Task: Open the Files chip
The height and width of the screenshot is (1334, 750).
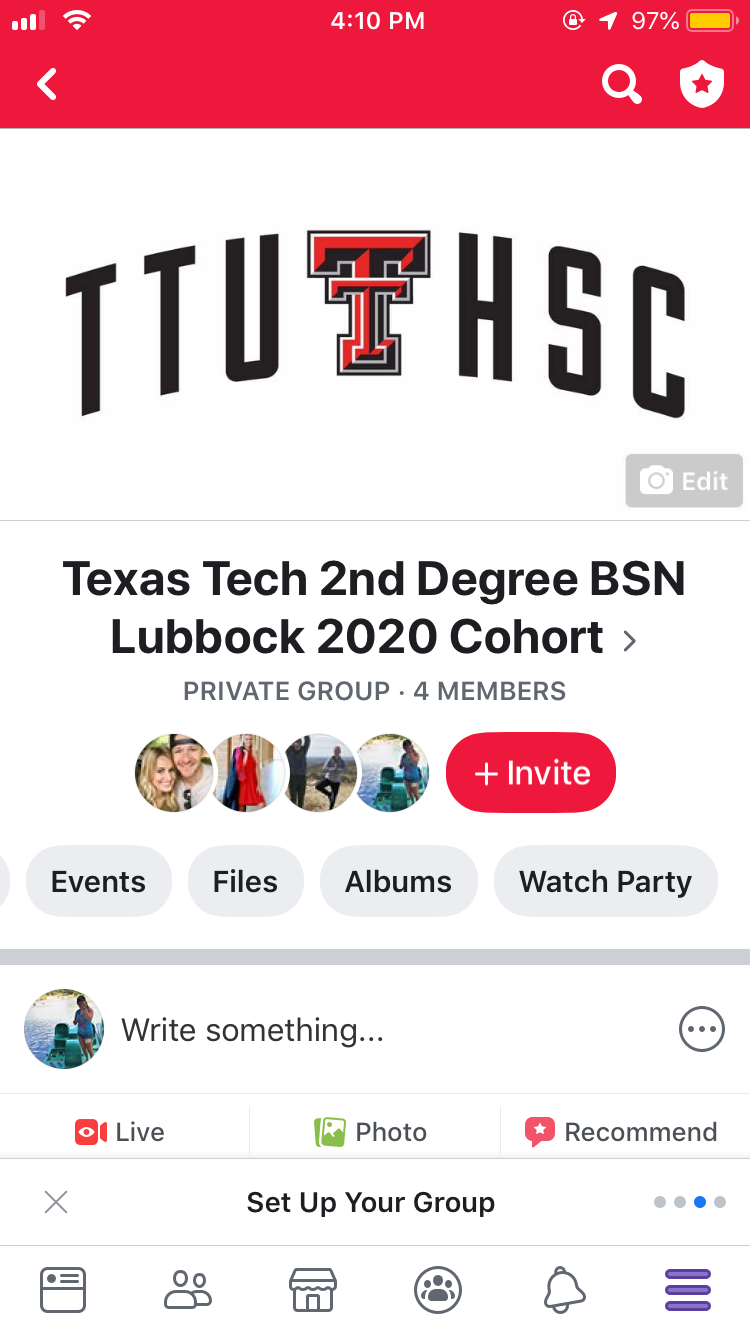Action: point(245,881)
